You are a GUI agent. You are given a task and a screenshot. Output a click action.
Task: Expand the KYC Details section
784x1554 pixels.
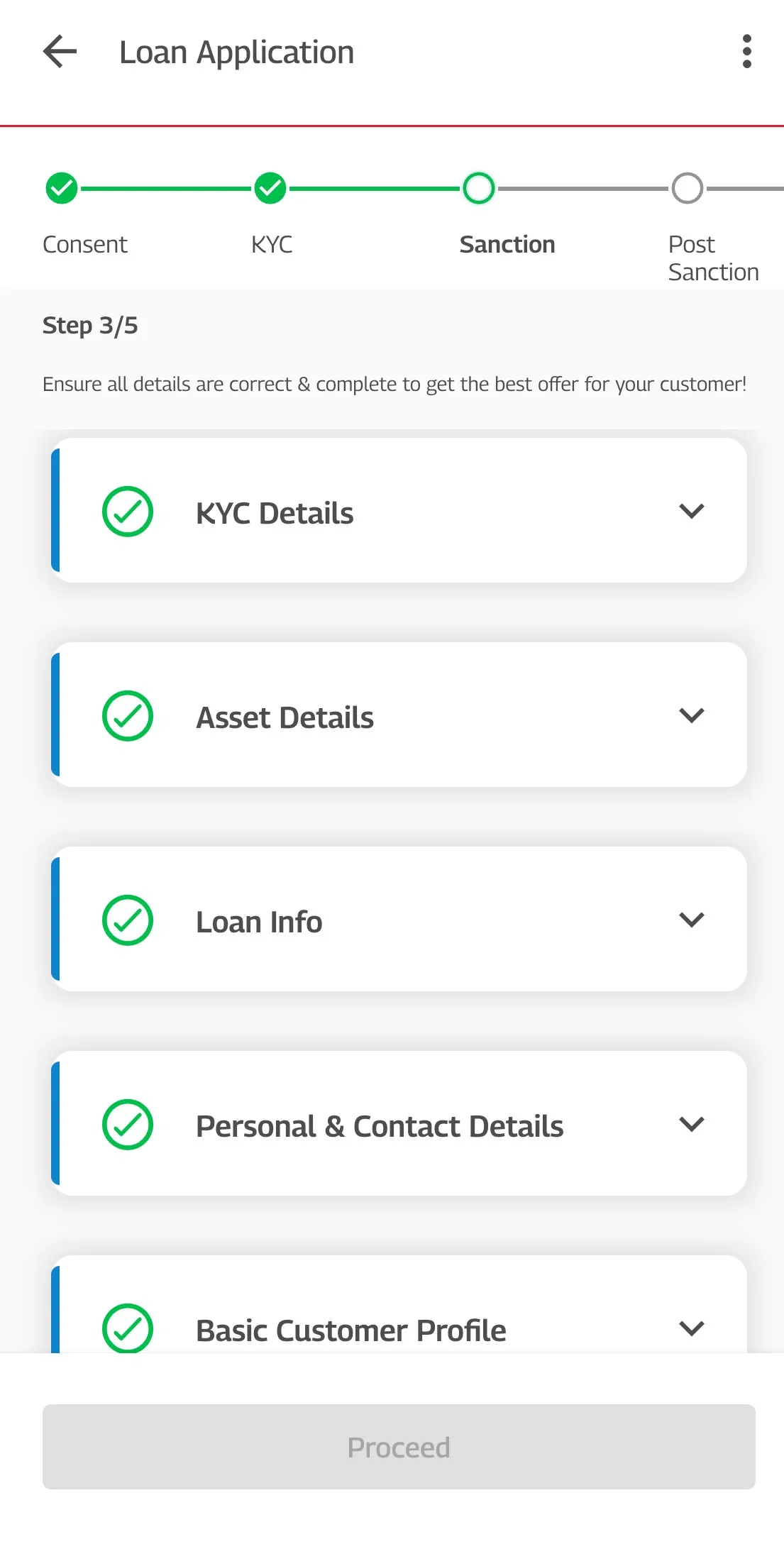pos(692,511)
